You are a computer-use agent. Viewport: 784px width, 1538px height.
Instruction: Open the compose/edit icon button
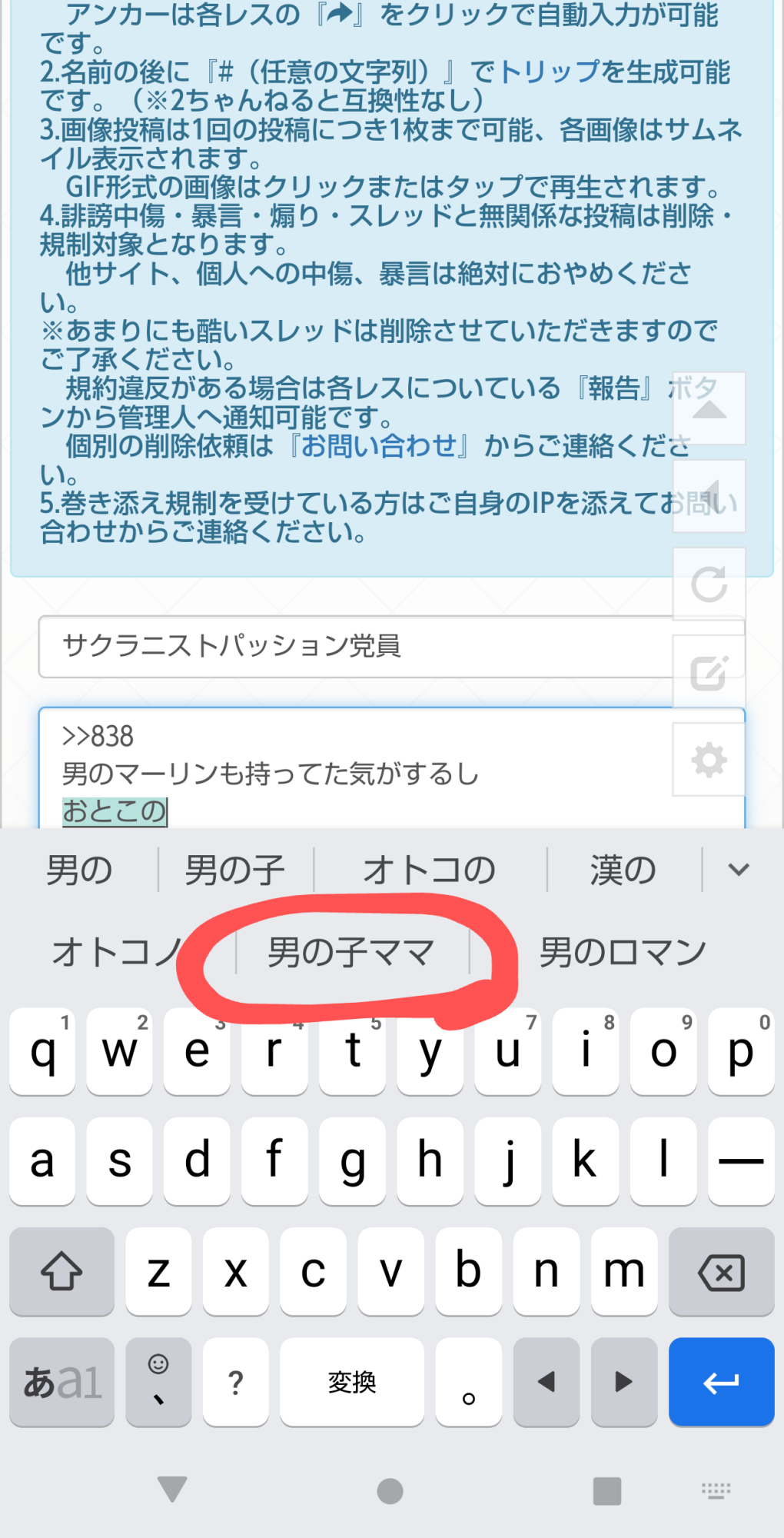[709, 673]
